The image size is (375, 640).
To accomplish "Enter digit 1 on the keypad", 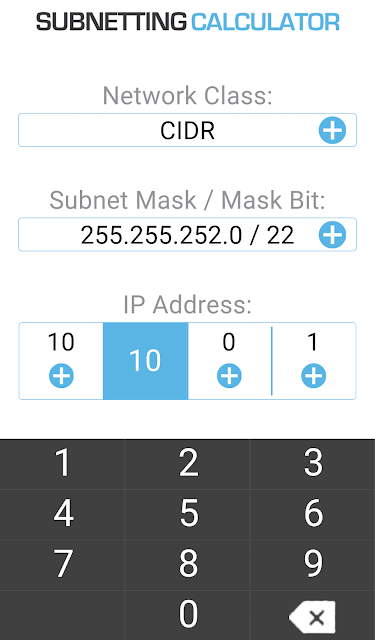I will click(62, 464).
